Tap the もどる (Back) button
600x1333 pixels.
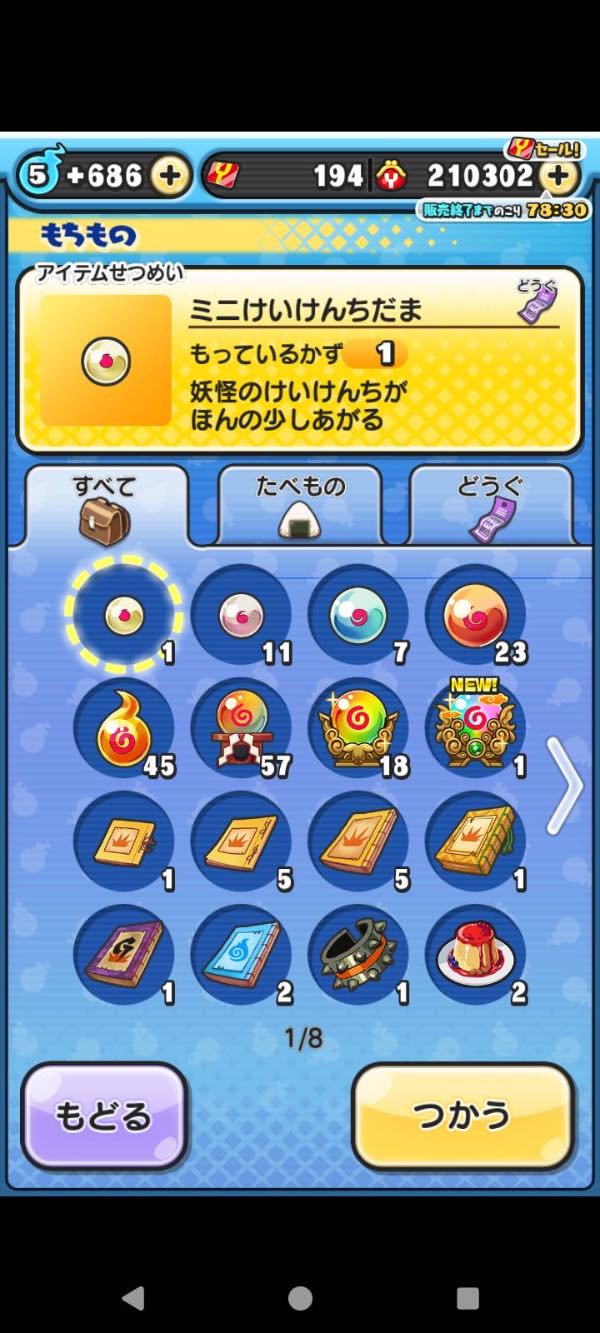click(104, 1116)
